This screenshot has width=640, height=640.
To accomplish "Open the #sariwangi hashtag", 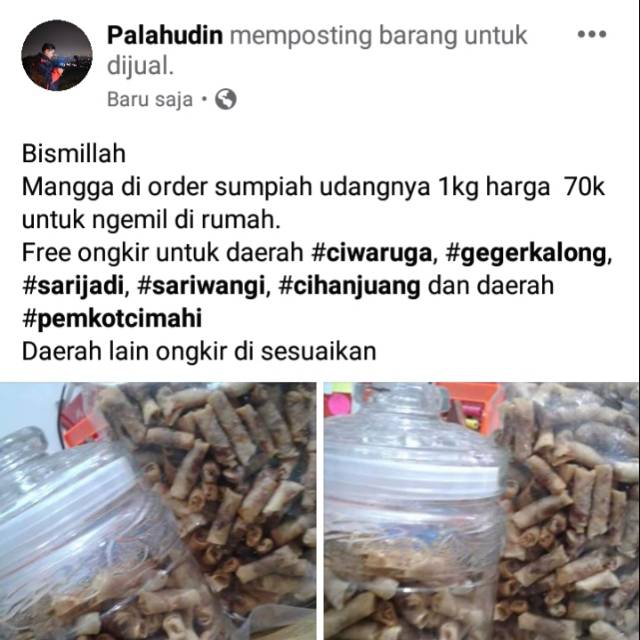I will coord(203,286).
